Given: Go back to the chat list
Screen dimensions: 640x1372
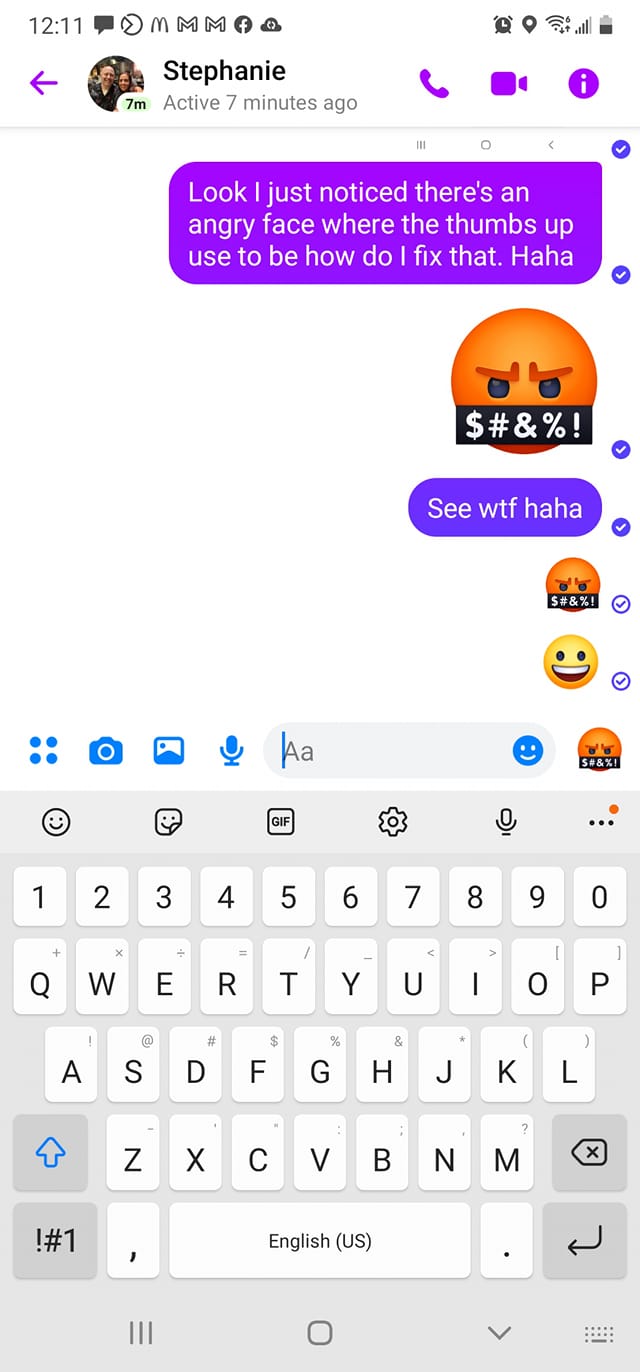Looking at the screenshot, I should pyautogui.click(x=44, y=83).
